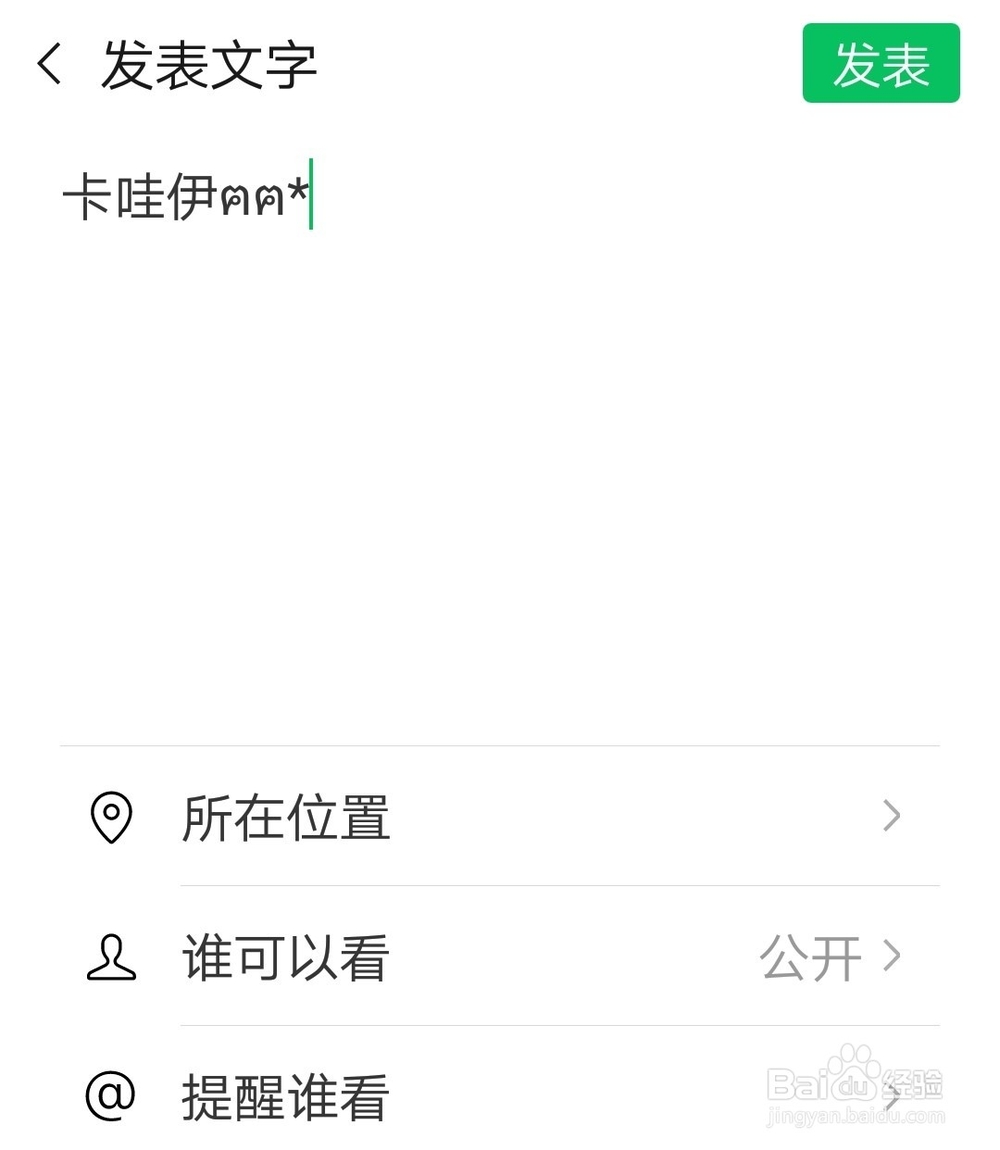The image size is (1000, 1150).
Task: Tap the green 发表 publish button
Action: (879, 63)
